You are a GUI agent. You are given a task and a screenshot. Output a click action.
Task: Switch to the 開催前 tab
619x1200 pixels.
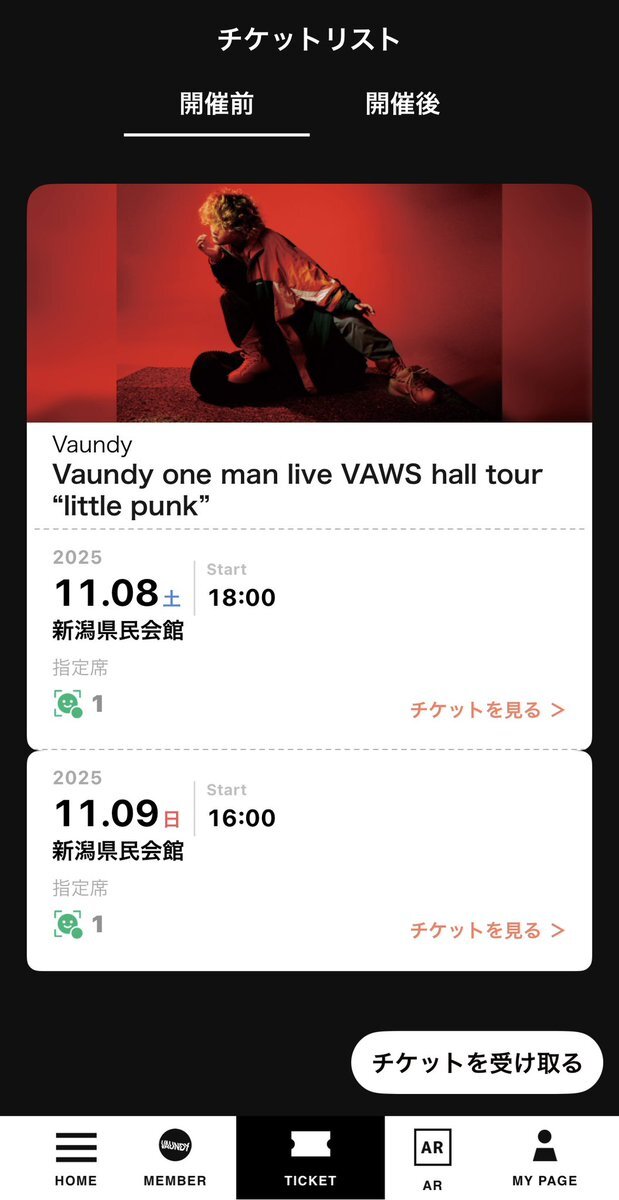[x=217, y=104]
